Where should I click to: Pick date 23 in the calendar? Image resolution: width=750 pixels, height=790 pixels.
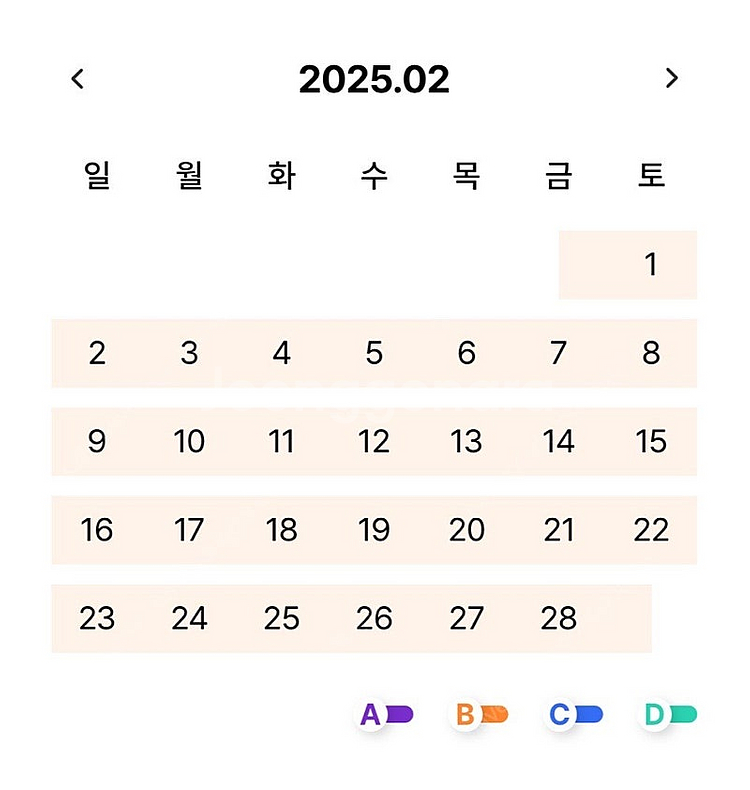(97, 618)
